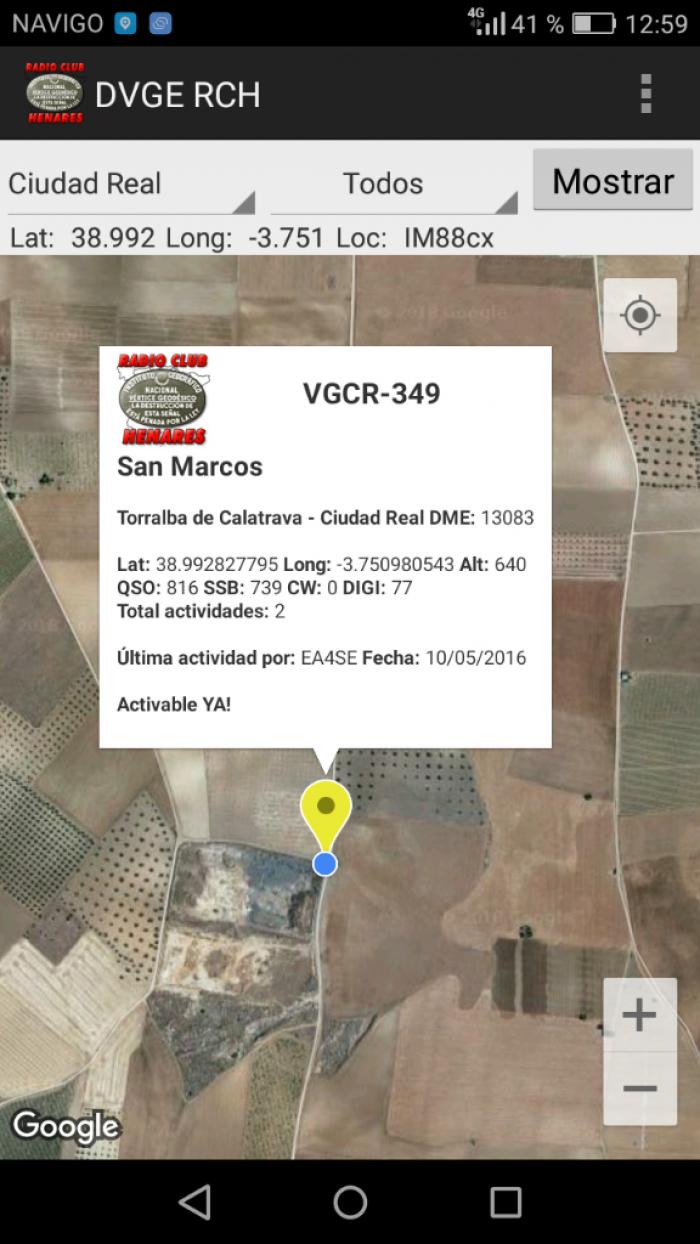Open the overflow menu

click(x=646, y=93)
